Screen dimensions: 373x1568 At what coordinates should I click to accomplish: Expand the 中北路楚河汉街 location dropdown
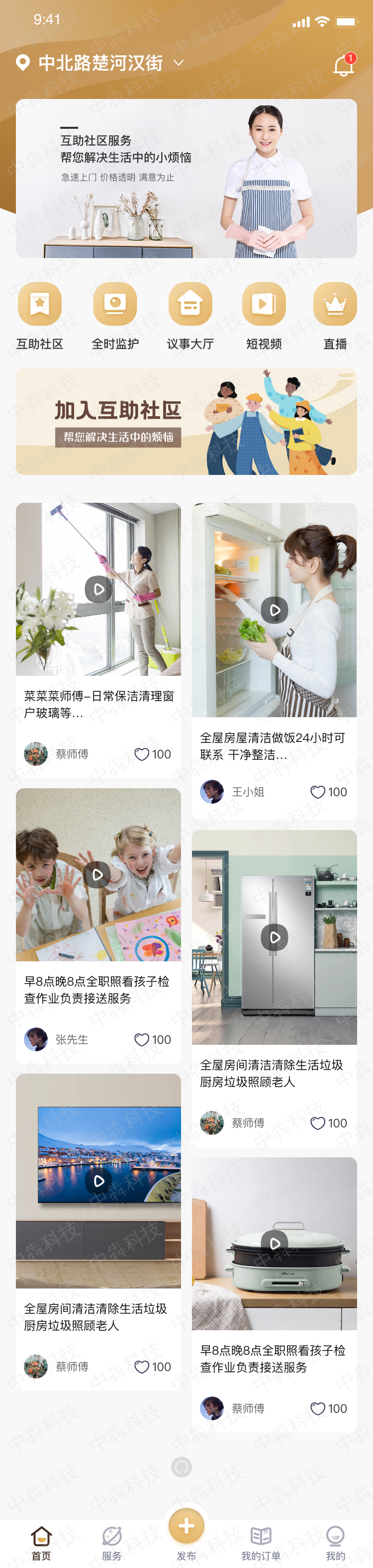pos(178,63)
